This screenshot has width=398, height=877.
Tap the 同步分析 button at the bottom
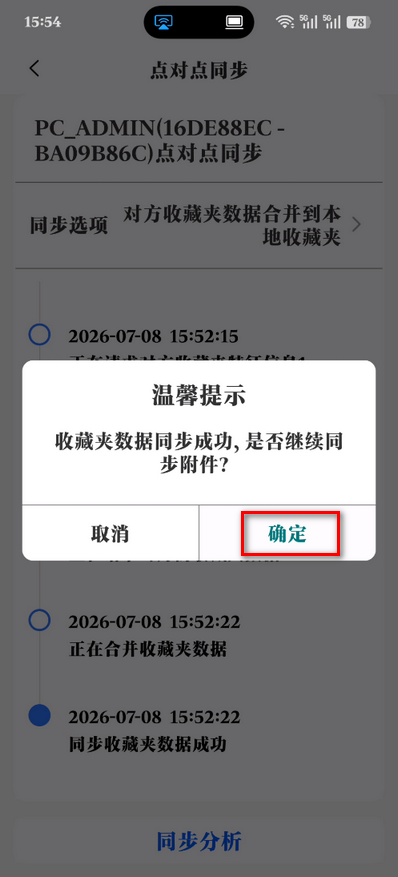[199, 841]
